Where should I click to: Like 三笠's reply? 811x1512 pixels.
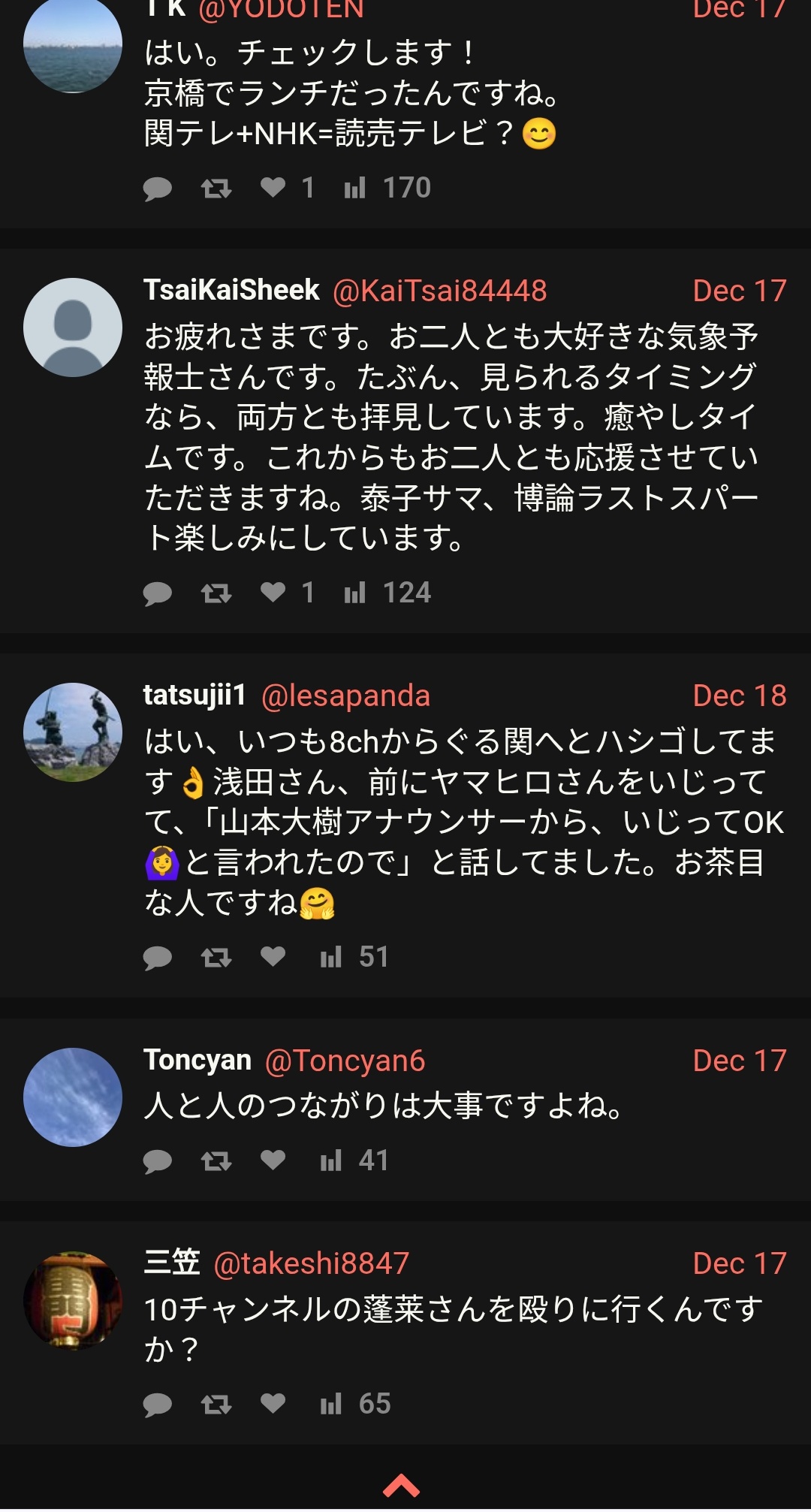tap(273, 1403)
